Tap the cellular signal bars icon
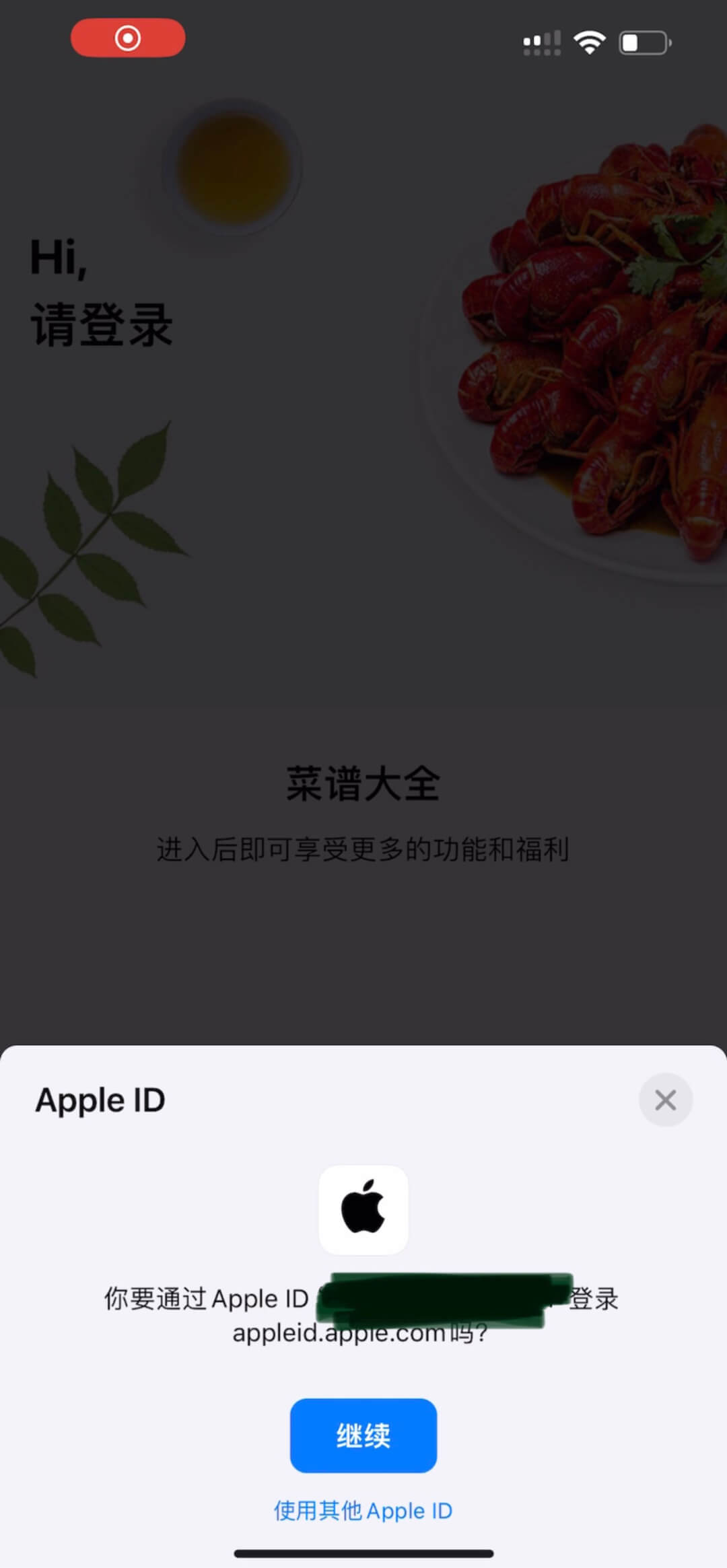 [541, 42]
